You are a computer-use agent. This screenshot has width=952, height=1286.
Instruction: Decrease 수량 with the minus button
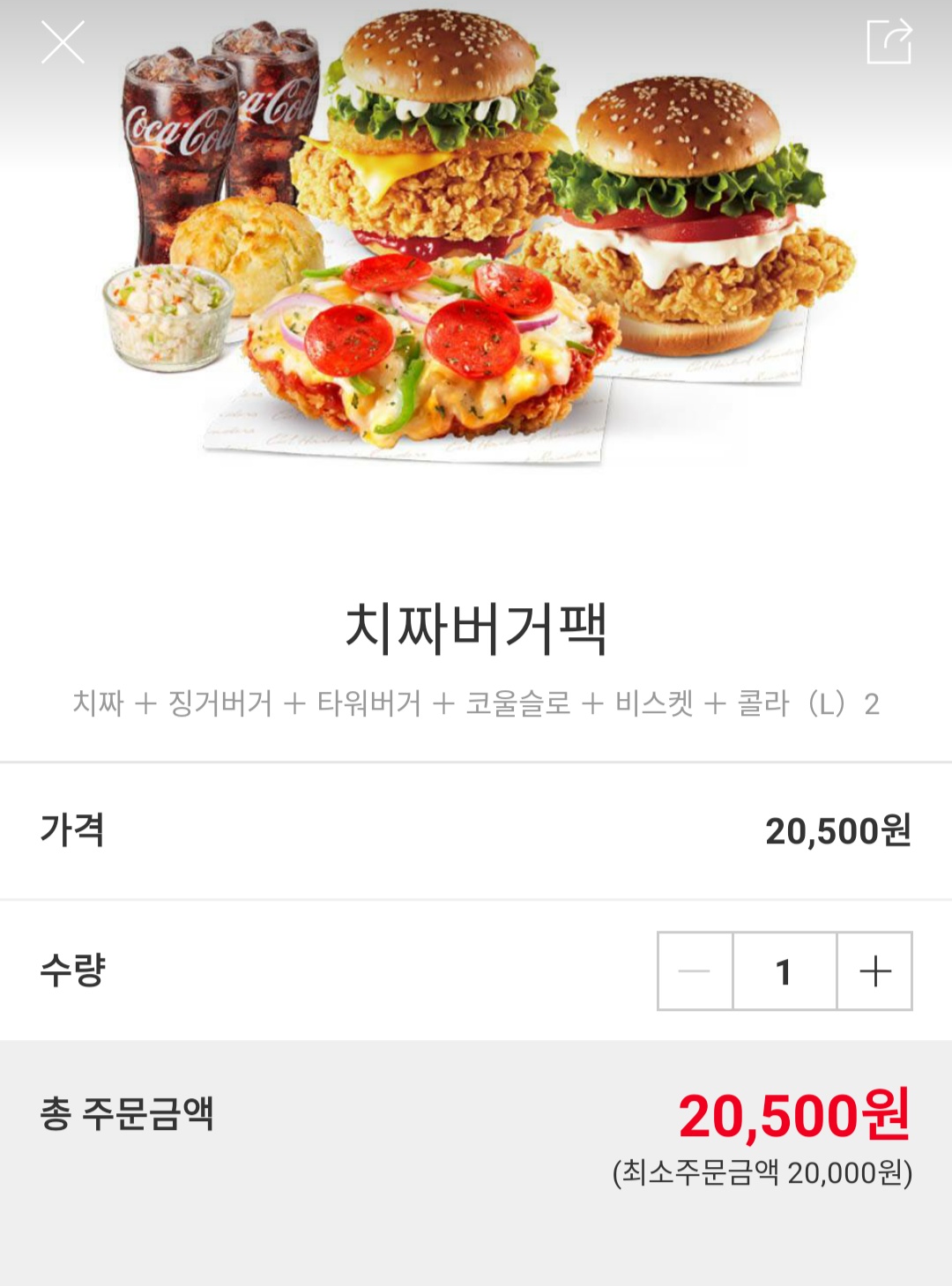[695, 971]
